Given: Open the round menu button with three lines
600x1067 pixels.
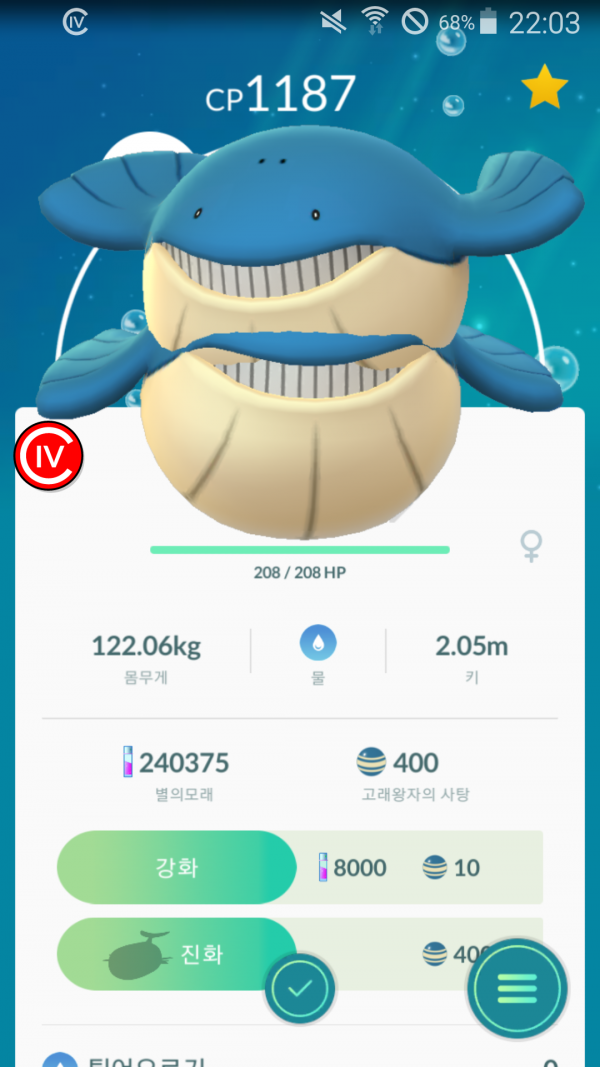Looking at the screenshot, I should pos(517,988).
